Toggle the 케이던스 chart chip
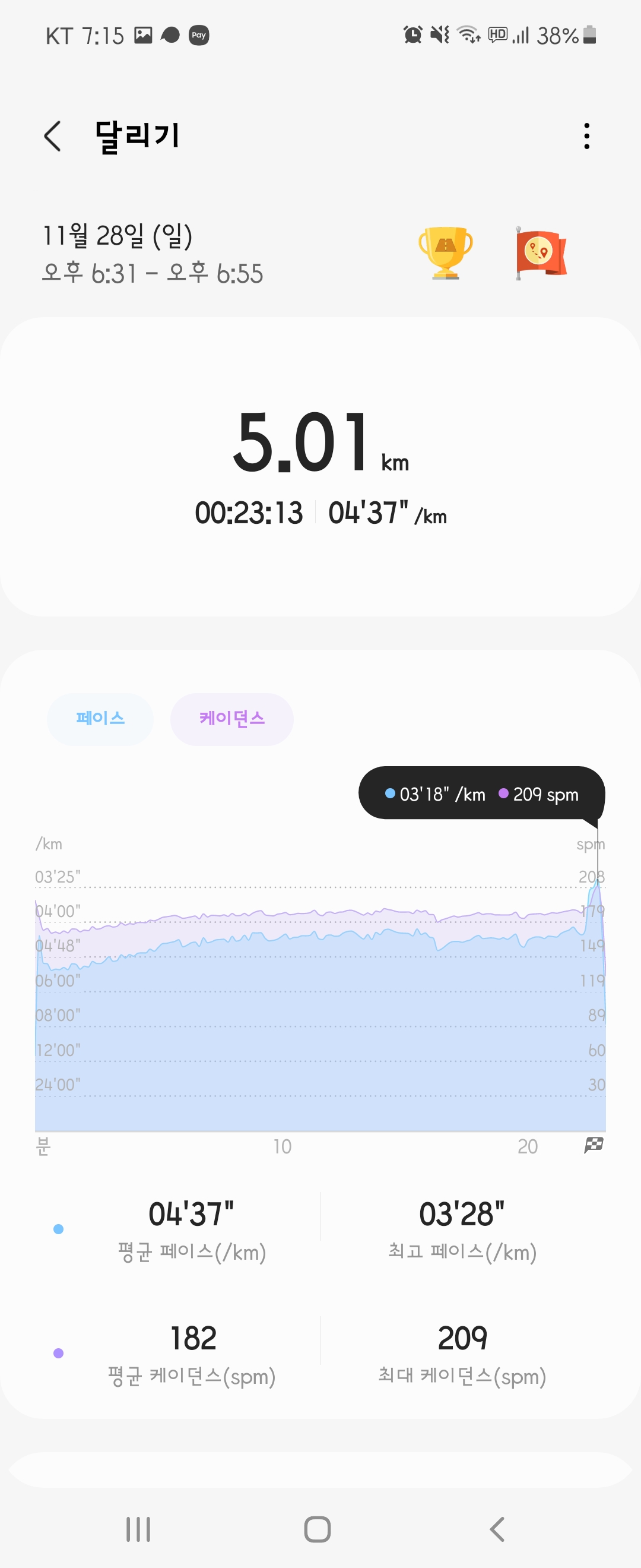This screenshot has height=1568, width=641. pyautogui.click(x=231, y=719)
